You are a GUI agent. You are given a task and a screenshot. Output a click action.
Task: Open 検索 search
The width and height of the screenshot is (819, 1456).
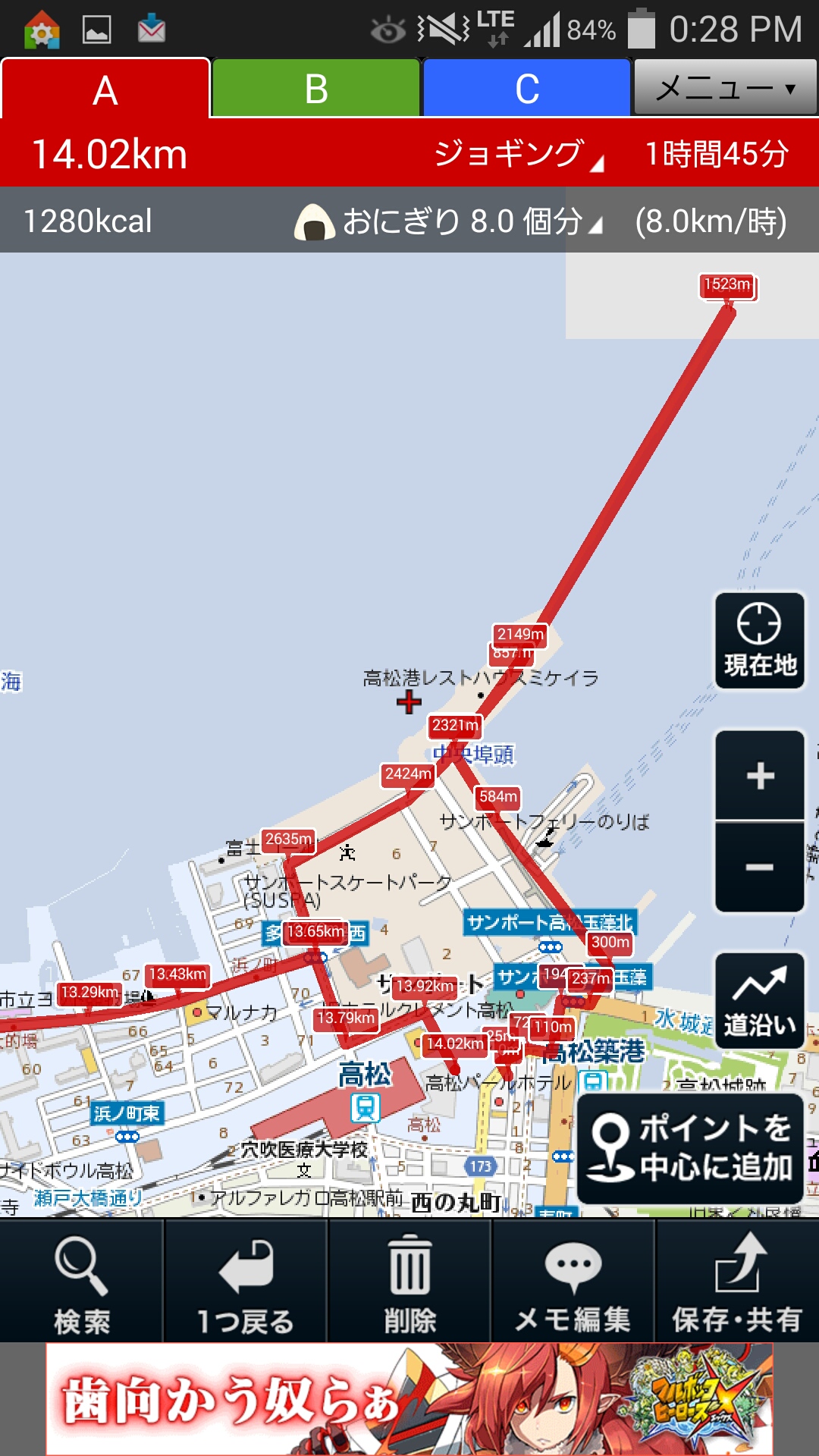pyautogui.click(x=81, y=1282)
